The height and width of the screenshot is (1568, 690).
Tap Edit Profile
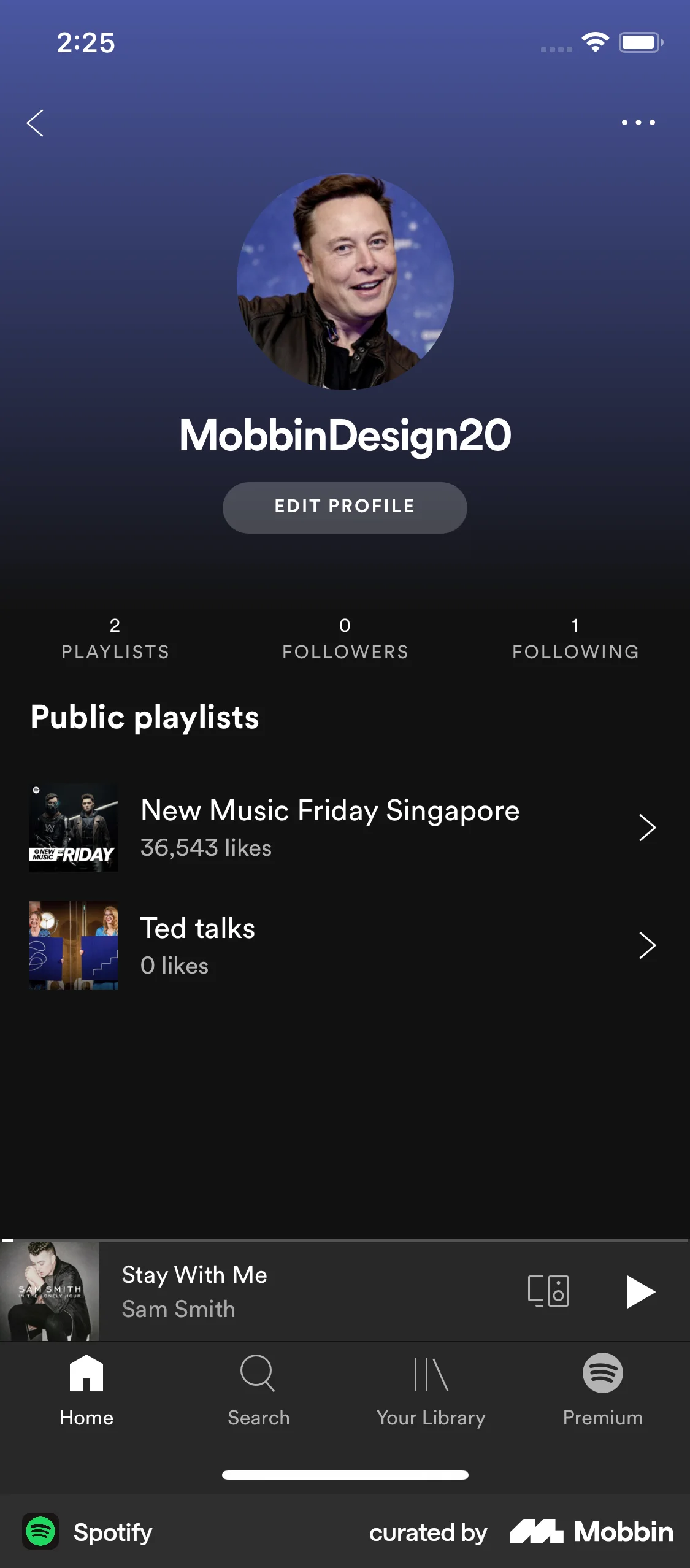point(345,507)
